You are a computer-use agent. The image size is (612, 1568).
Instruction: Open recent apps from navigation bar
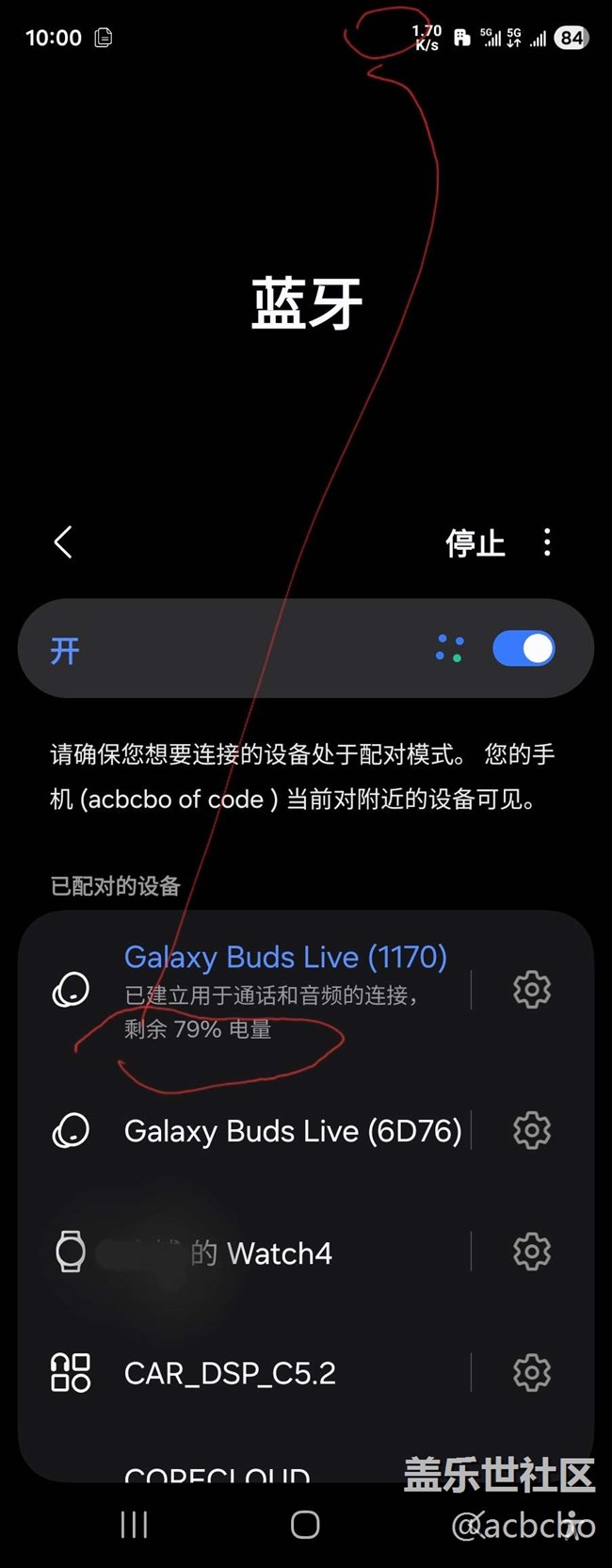pyautogui.click(x=134, y=1525)
